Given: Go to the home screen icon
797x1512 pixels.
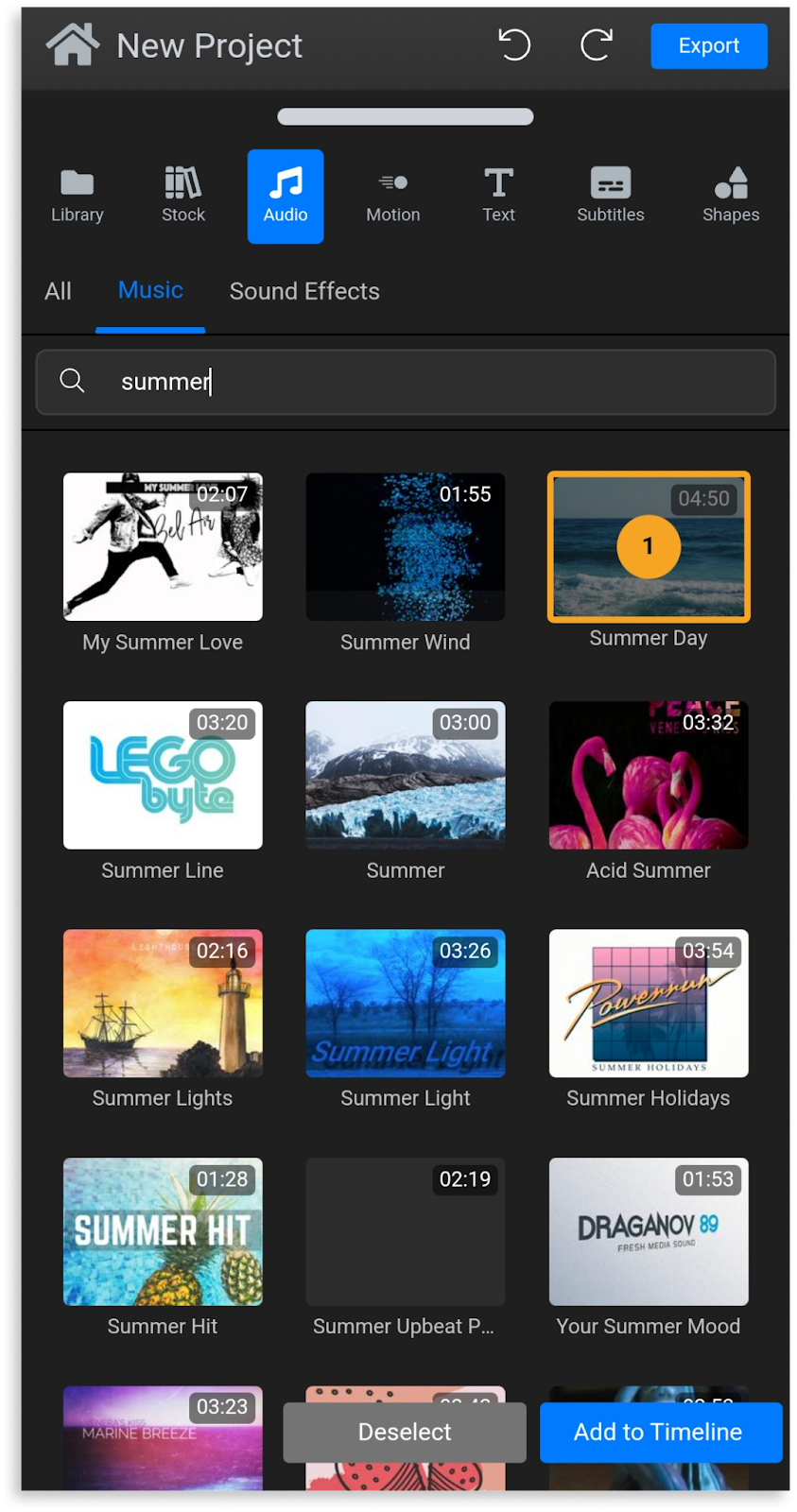Looking at the screenshot, I should [73, 45].
